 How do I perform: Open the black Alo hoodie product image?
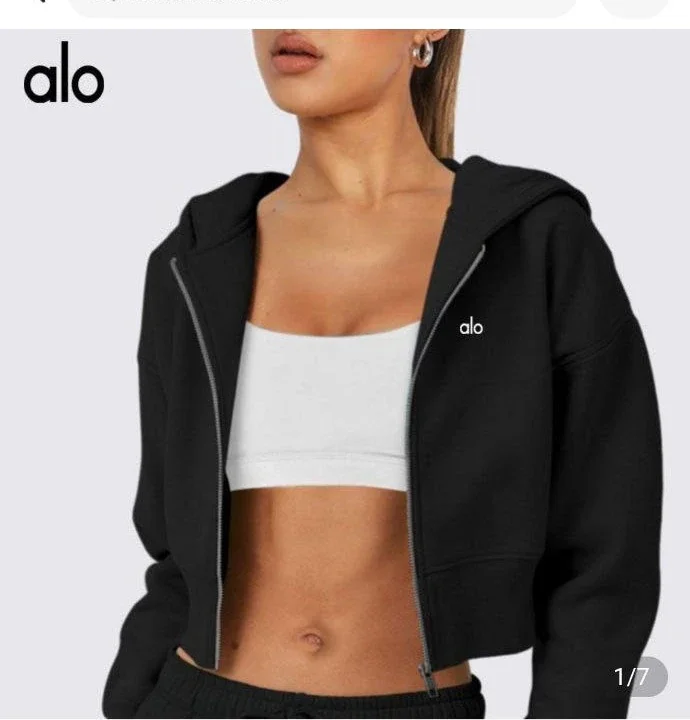345,380
